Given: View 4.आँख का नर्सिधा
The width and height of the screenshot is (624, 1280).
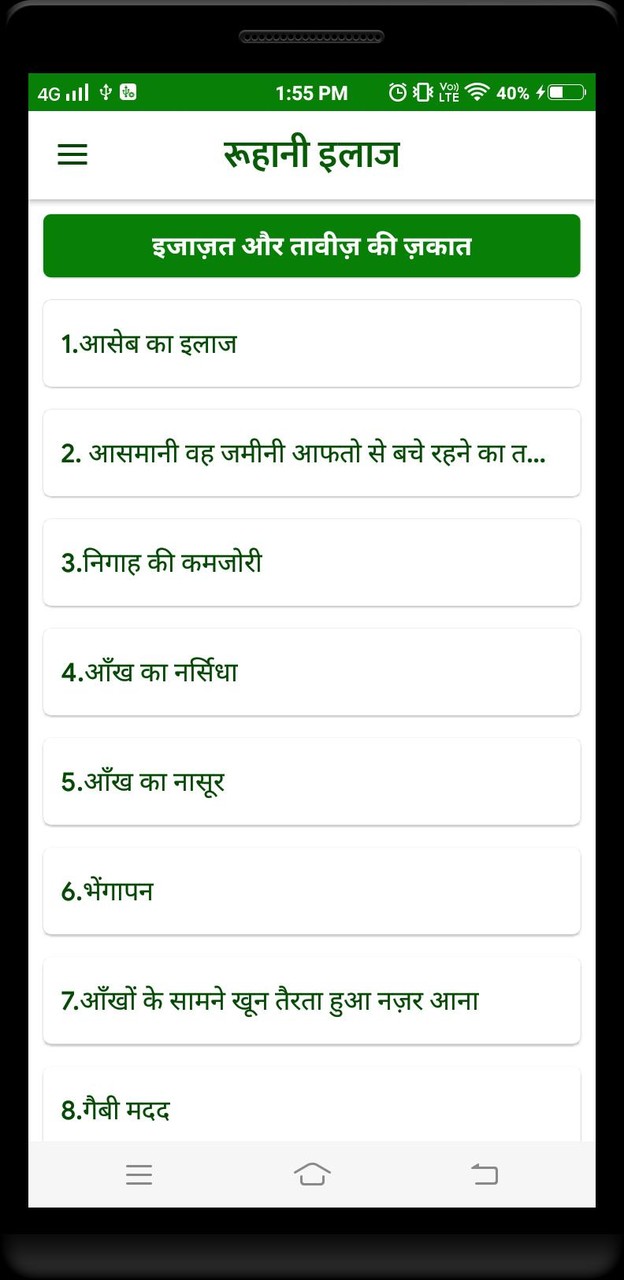Looking at the screenshot, I should pos(311,672).
